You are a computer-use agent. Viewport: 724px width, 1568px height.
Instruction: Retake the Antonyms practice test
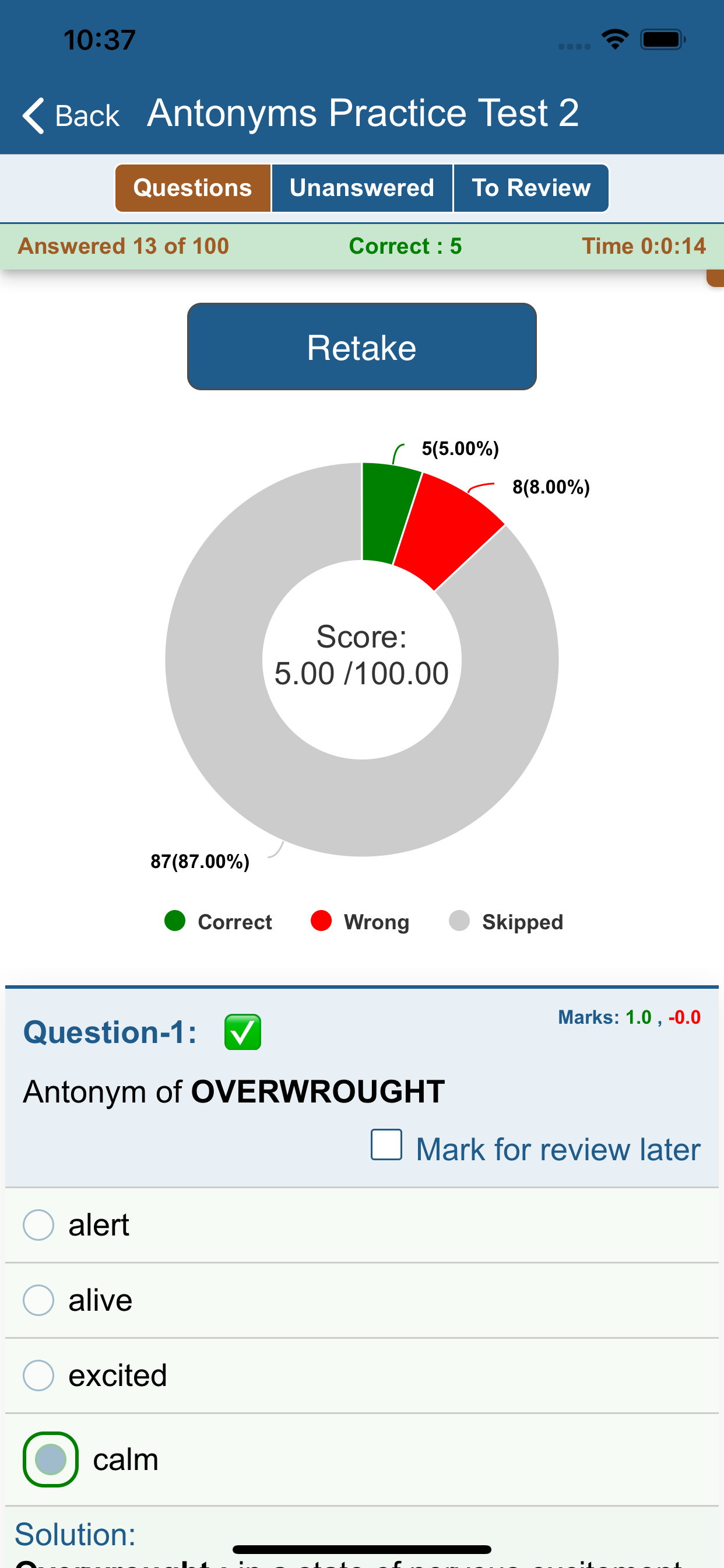(362, 346)
